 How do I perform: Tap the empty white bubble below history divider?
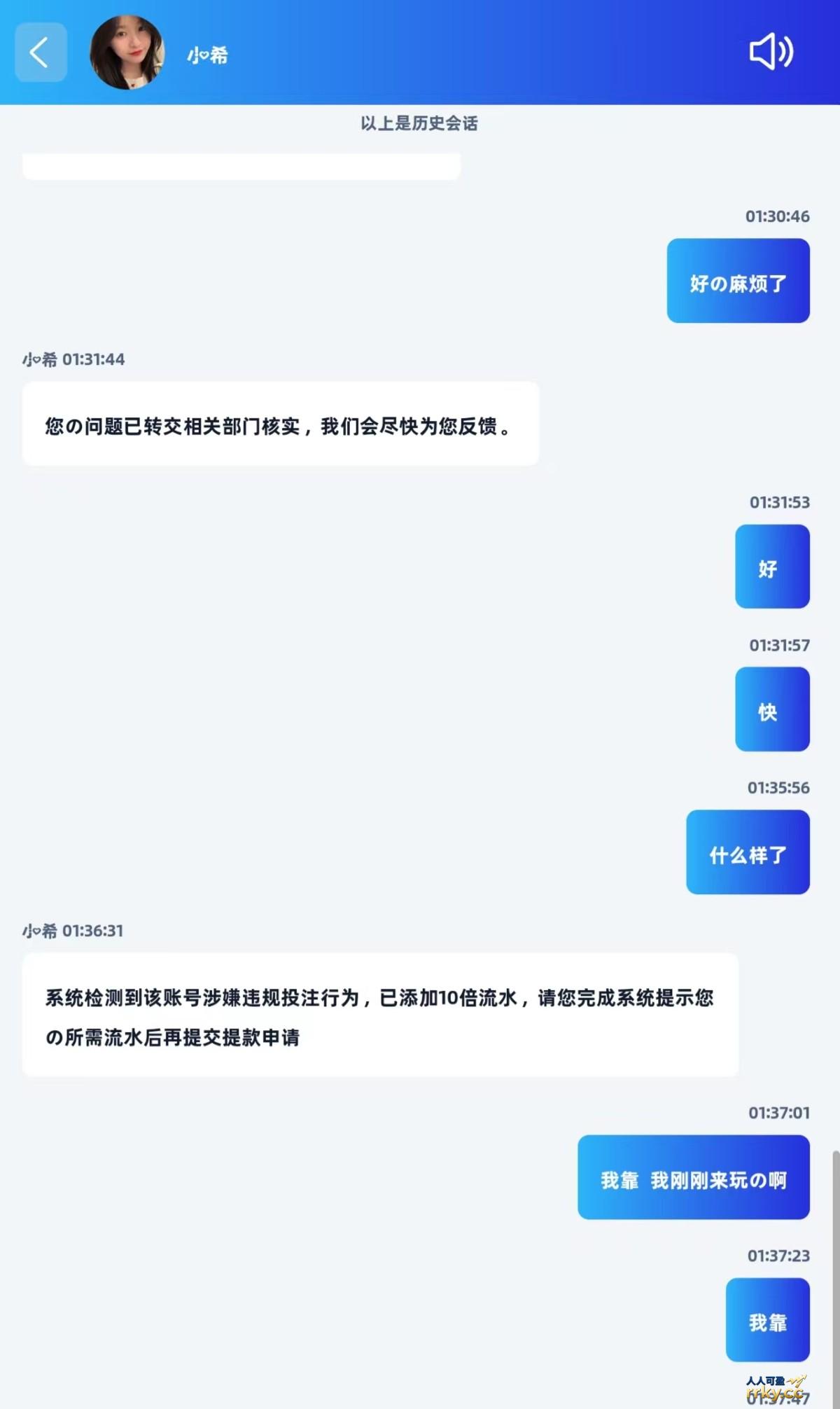click(241, 165)
